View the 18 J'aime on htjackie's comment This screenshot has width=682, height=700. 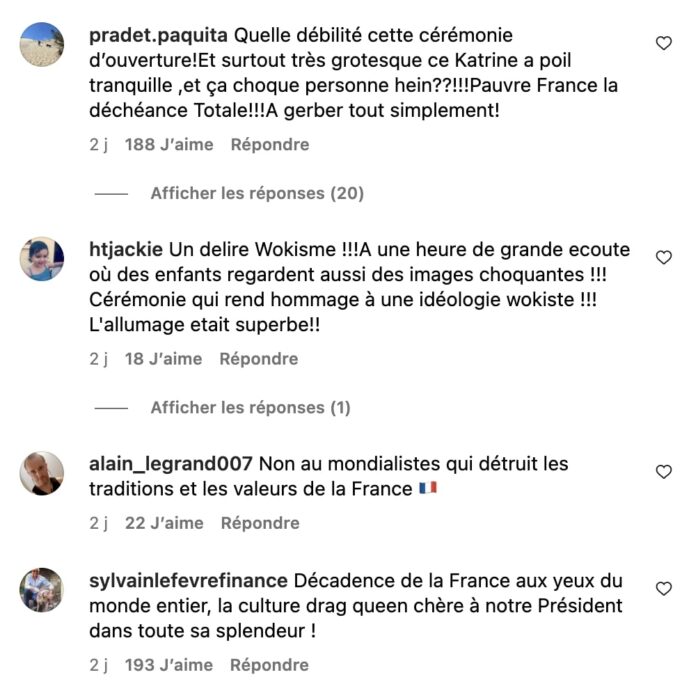tap(163, 359)
